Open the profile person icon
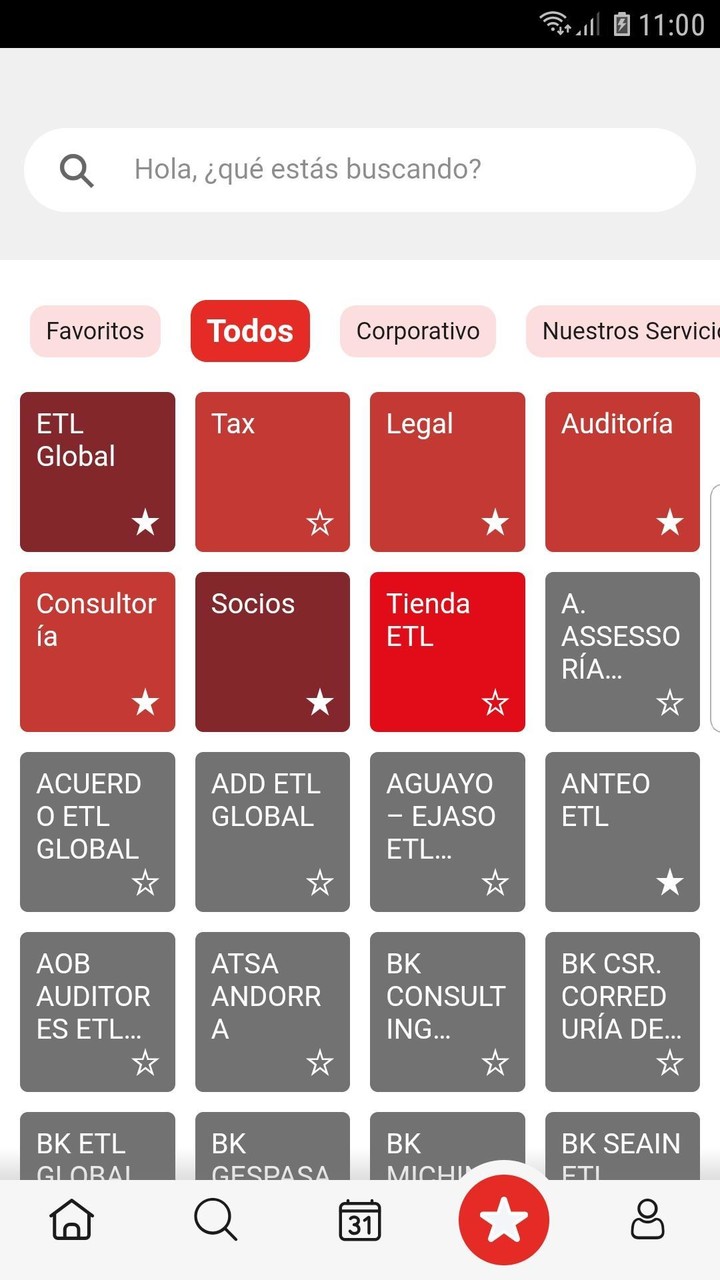Screen dimensions: 720x1280 point(647,1220)
